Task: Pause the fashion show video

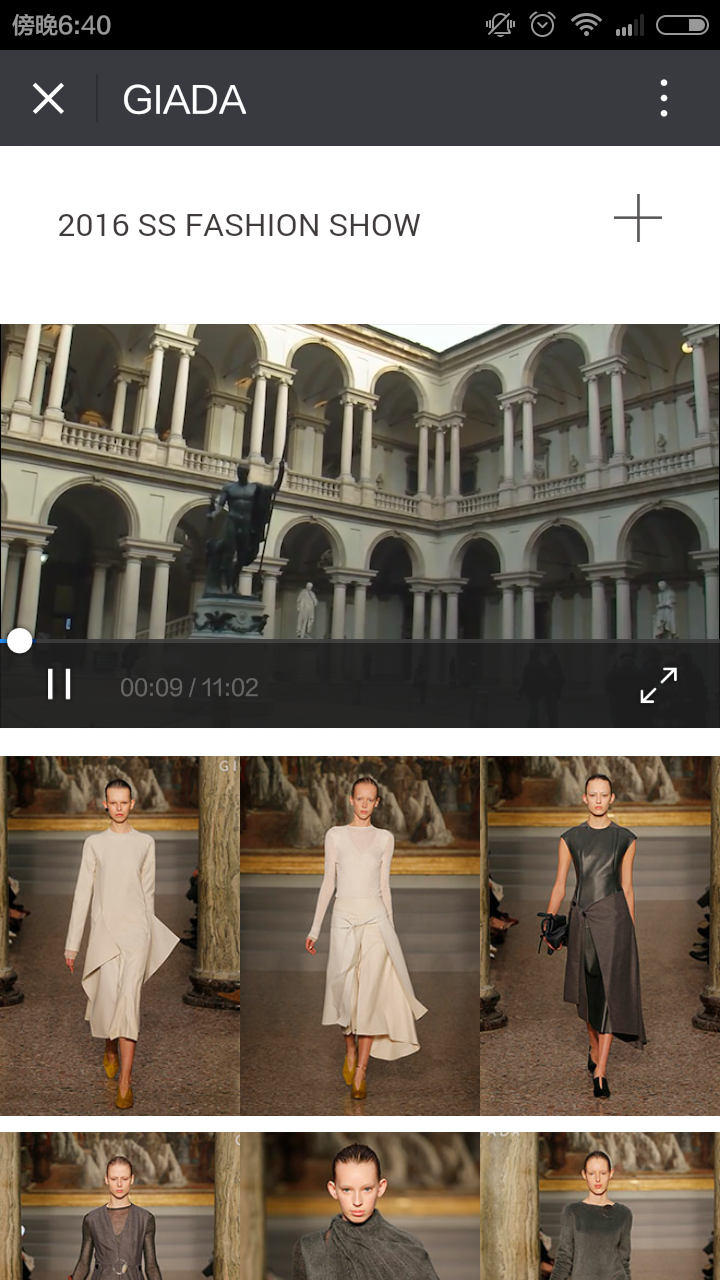Action: coord(59,685)
